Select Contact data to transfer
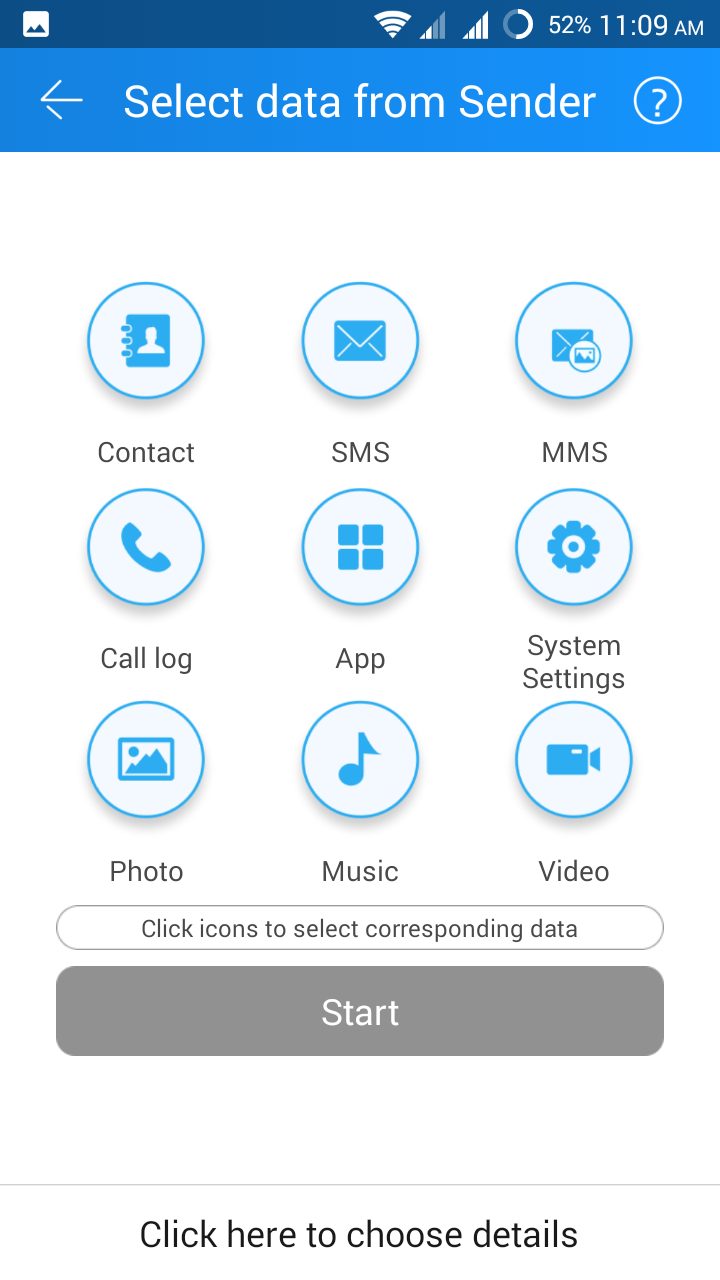720x1280 pixels. [146, 341]
